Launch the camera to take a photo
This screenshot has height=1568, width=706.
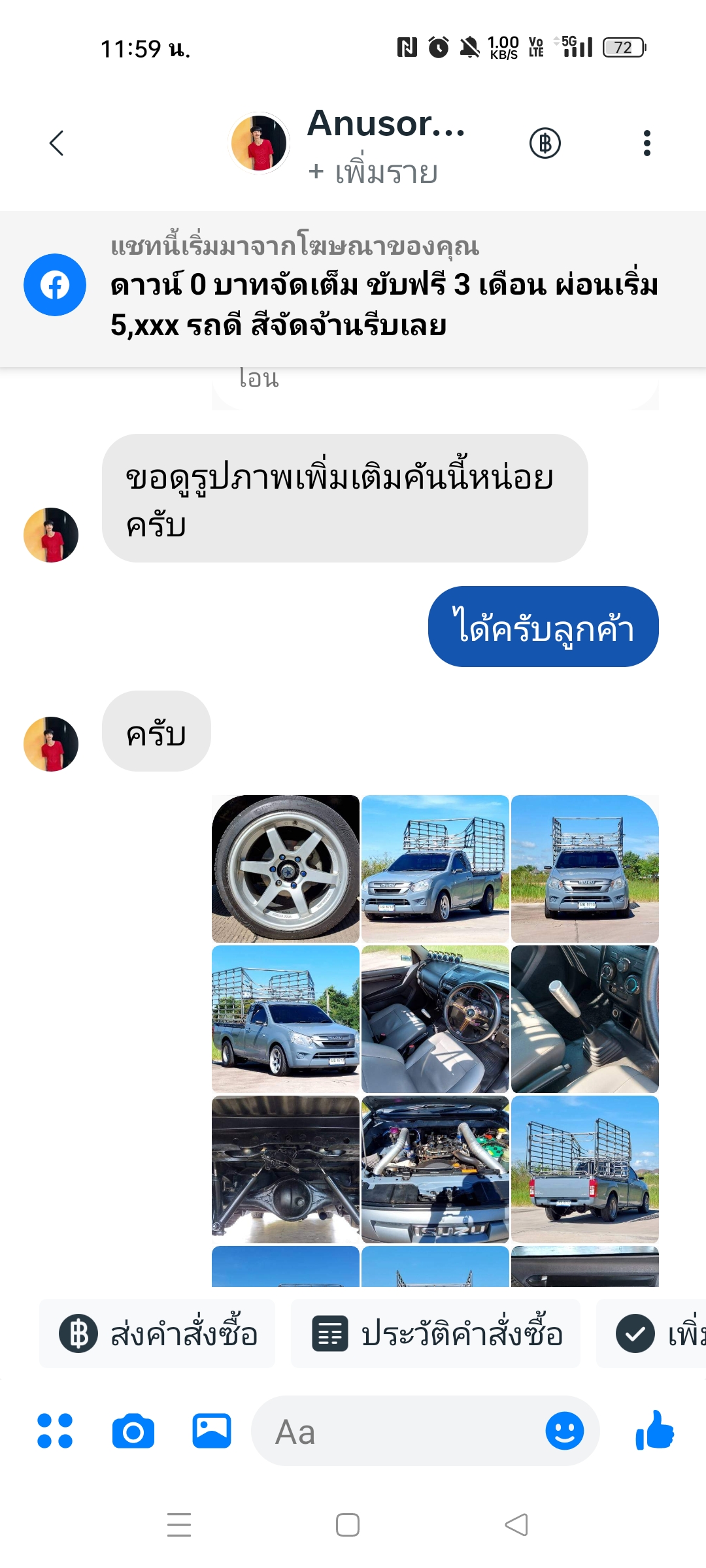(x=133, y=1431)
